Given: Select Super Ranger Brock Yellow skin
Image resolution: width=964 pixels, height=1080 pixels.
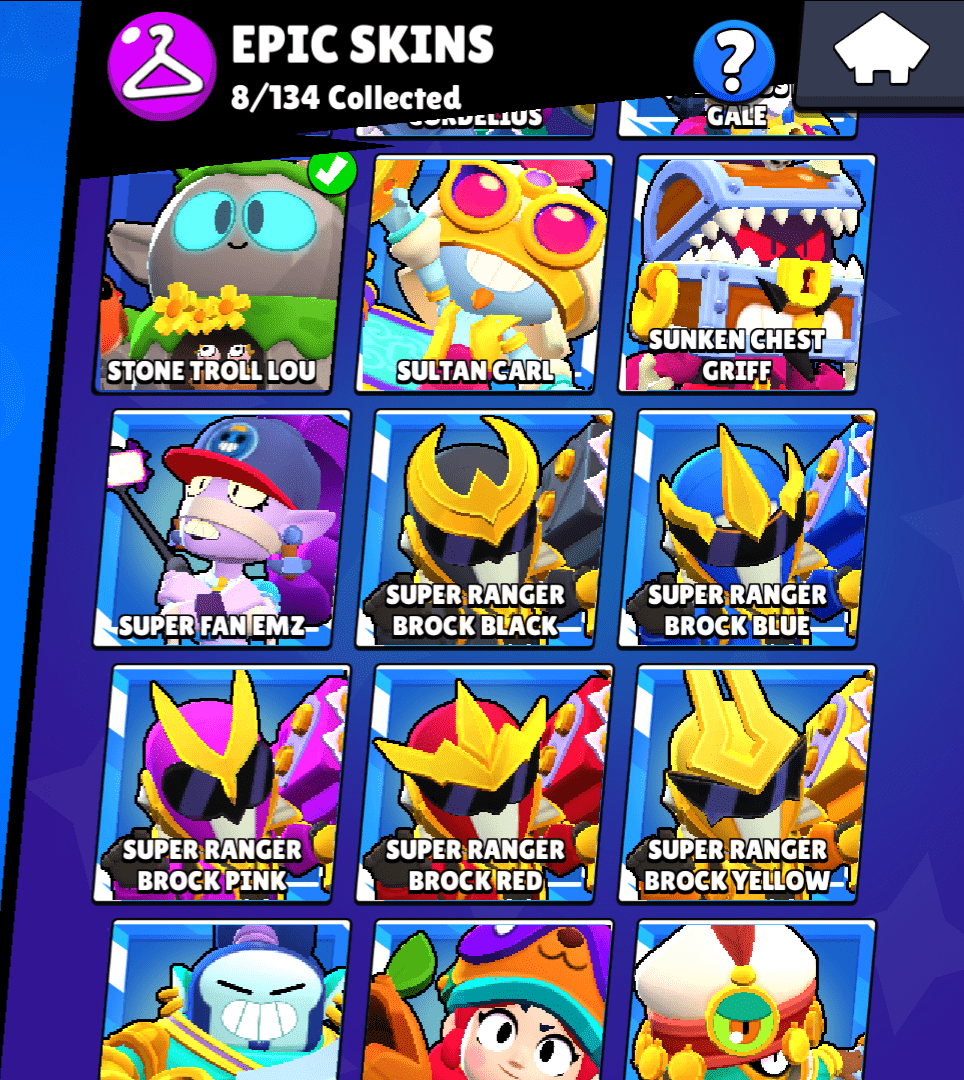Looking at the screenshot, I should pyautogui.click(x=748, y=783).
